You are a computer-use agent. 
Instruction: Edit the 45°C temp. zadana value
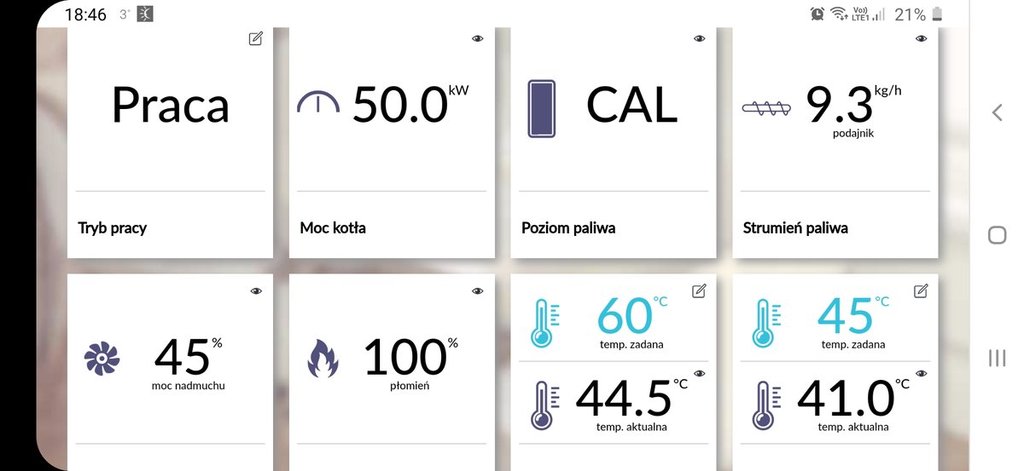click(x=921, y=290)
